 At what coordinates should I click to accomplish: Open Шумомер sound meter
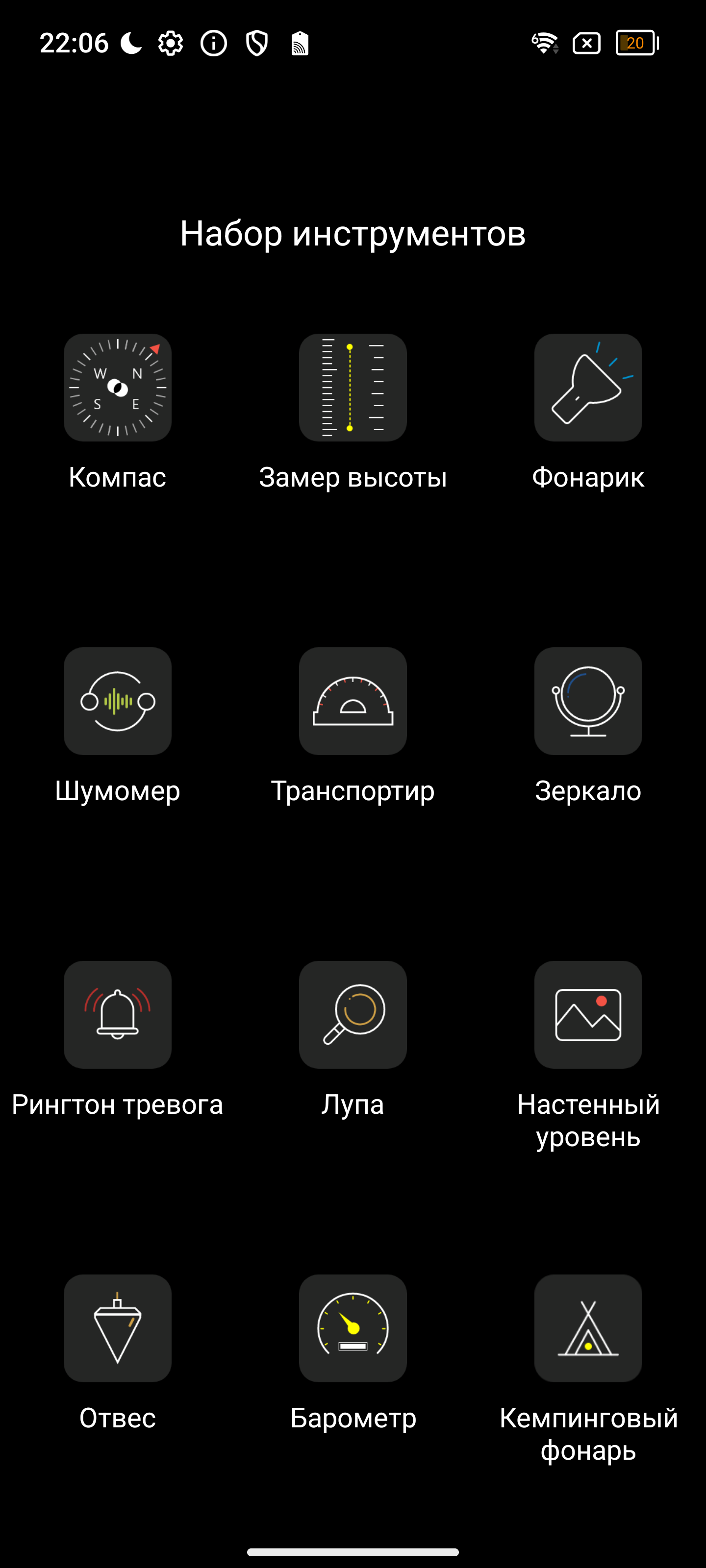click(x=118, y=701)
